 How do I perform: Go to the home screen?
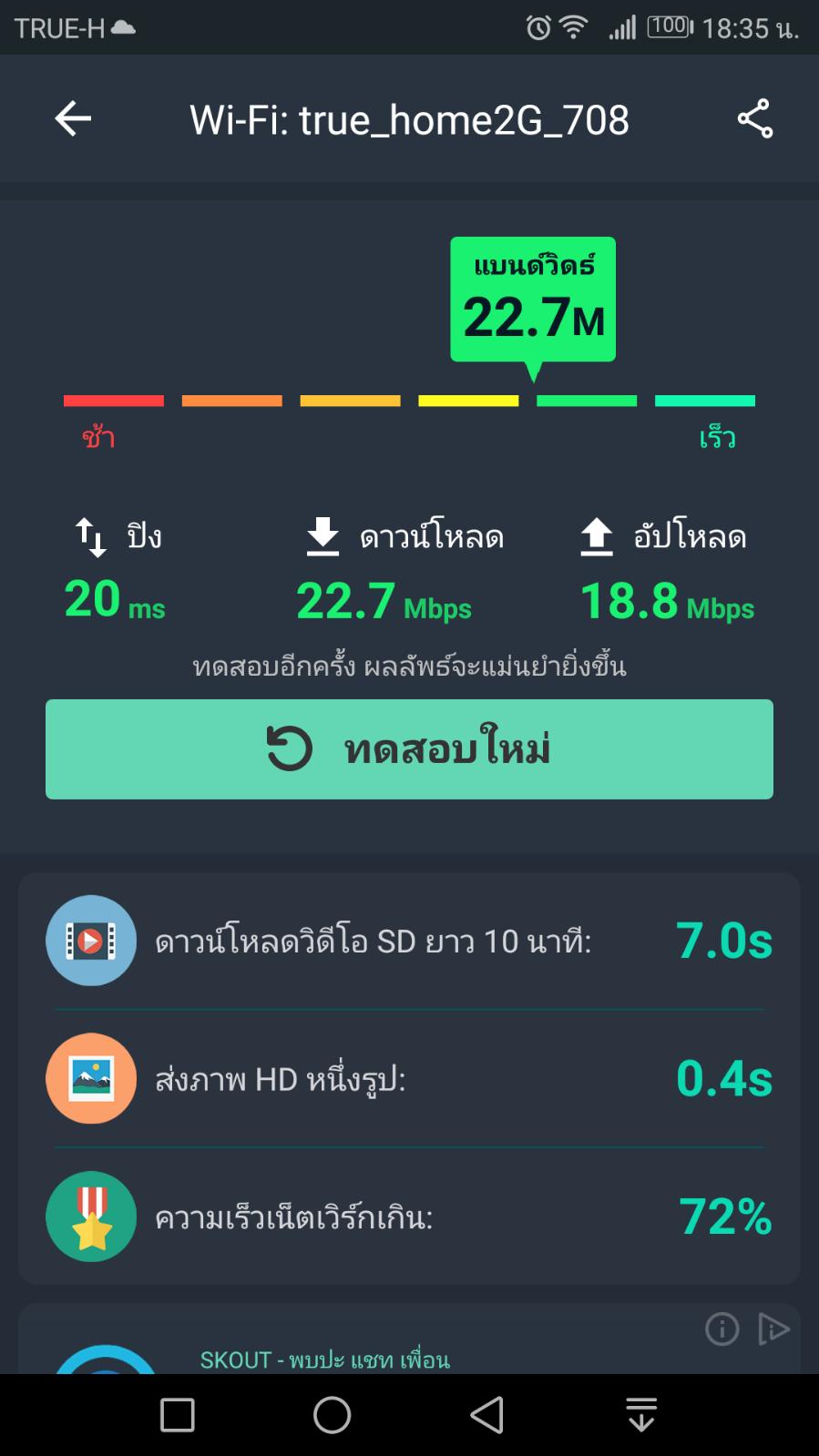(332, 1415)
